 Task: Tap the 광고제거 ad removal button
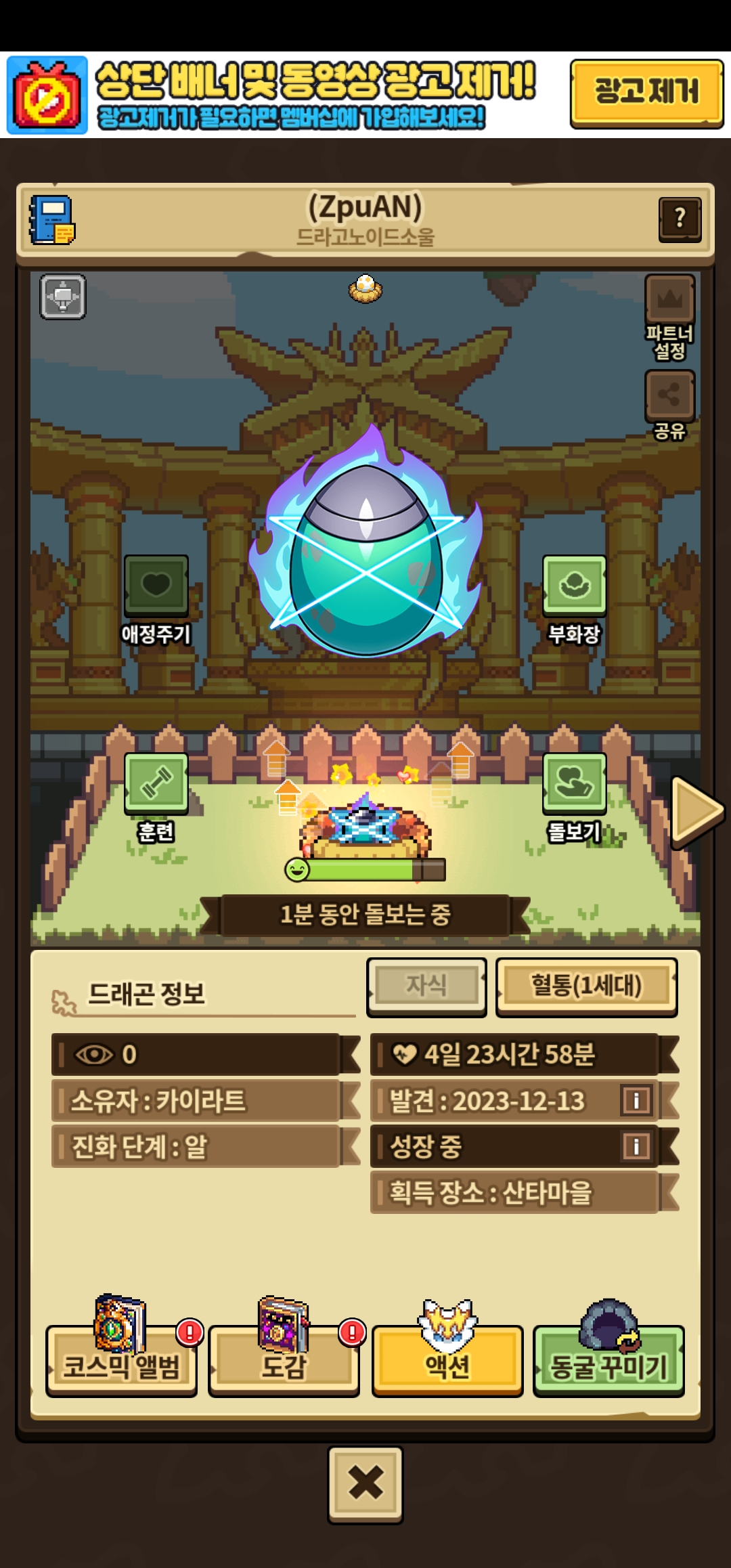tap(646, 93)
